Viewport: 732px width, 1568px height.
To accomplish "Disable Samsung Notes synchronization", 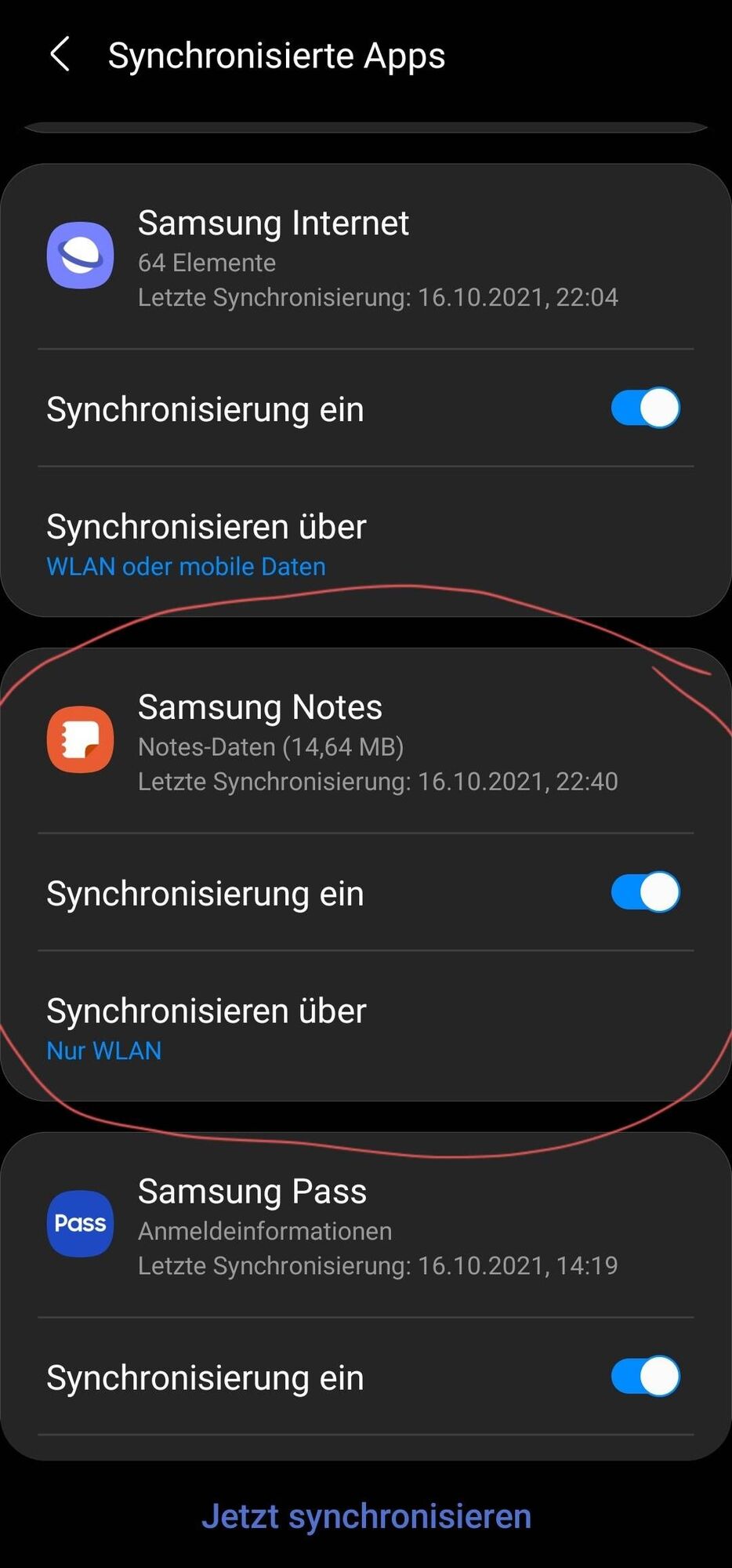I will [644, 892].
